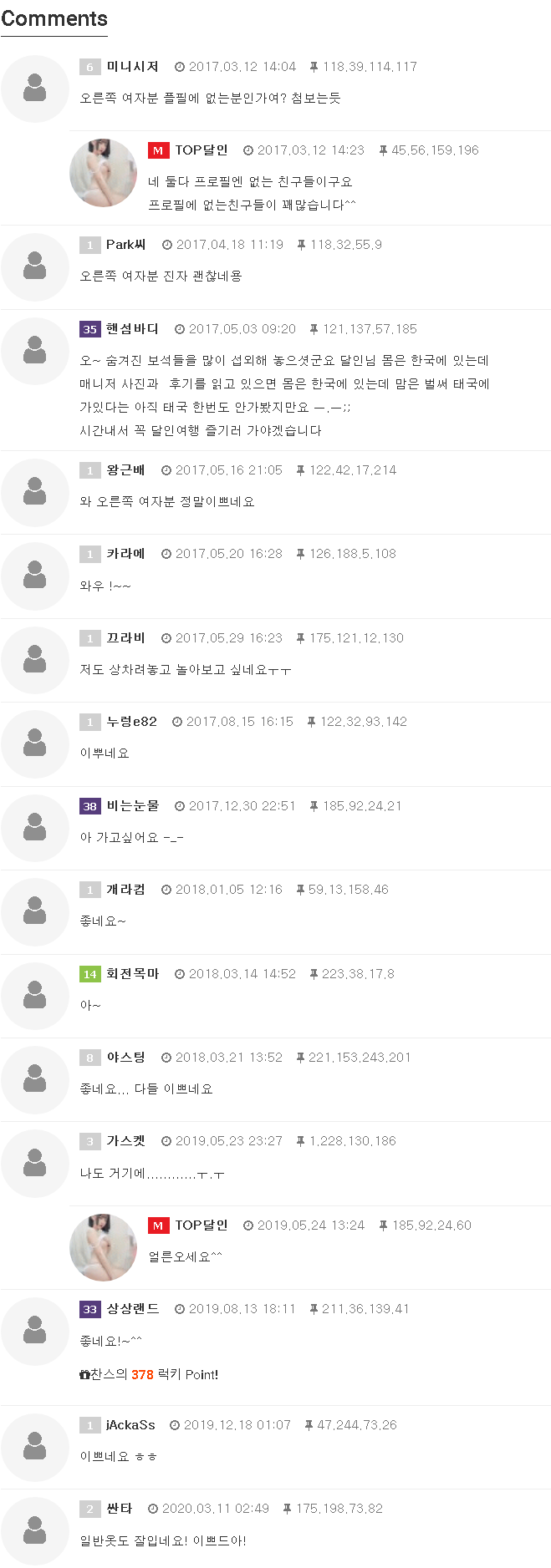
Task: Tap the username Park씨
Action: tap(125, 245)
